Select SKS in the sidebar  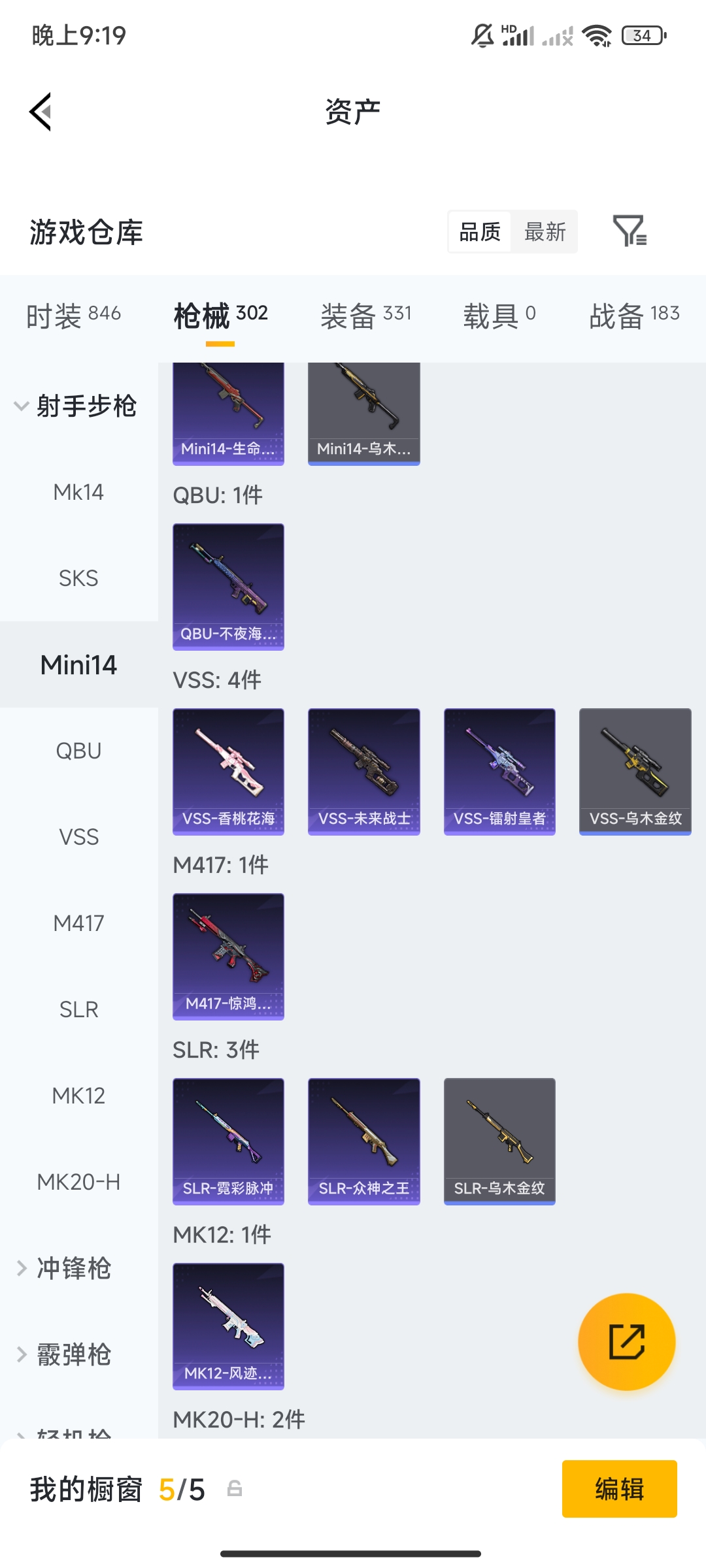(78, 578)
